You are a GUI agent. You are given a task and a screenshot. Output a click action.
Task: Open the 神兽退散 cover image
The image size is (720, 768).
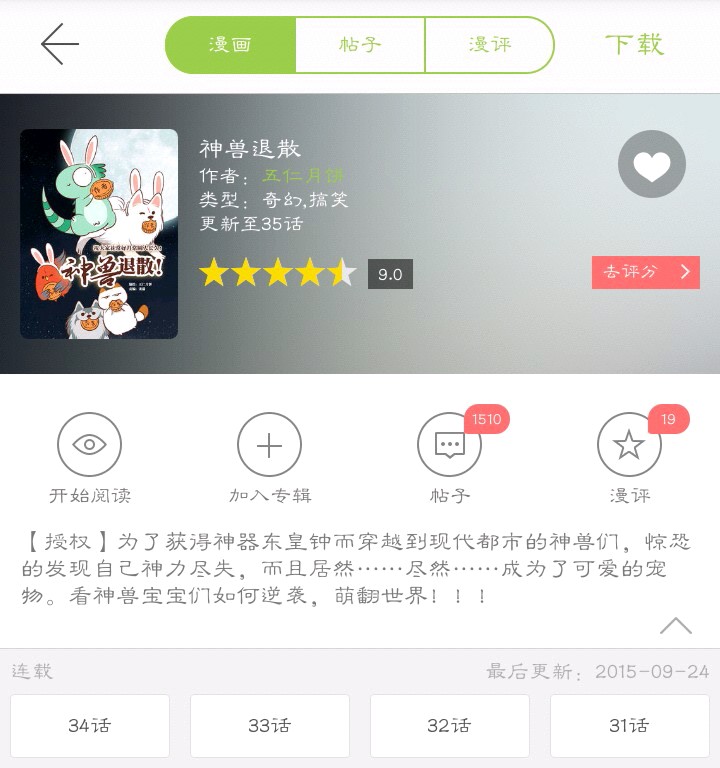[x=99, y=233]
